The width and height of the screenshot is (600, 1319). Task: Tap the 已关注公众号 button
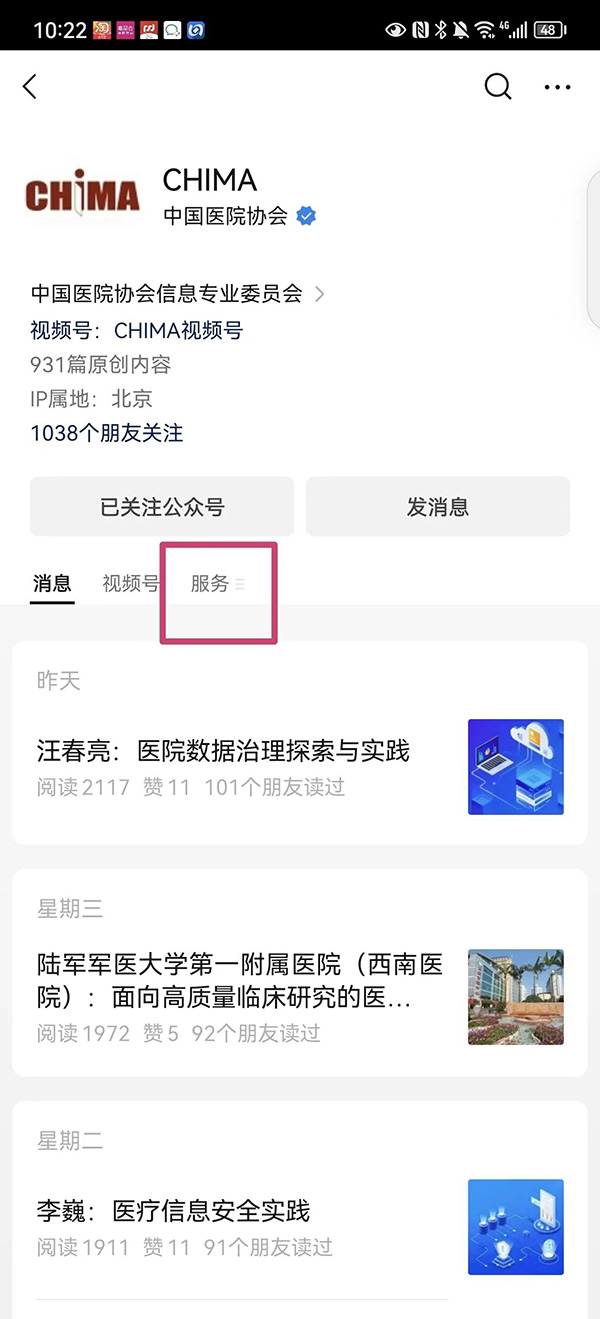pyautogui.click(x=162, y=507)
